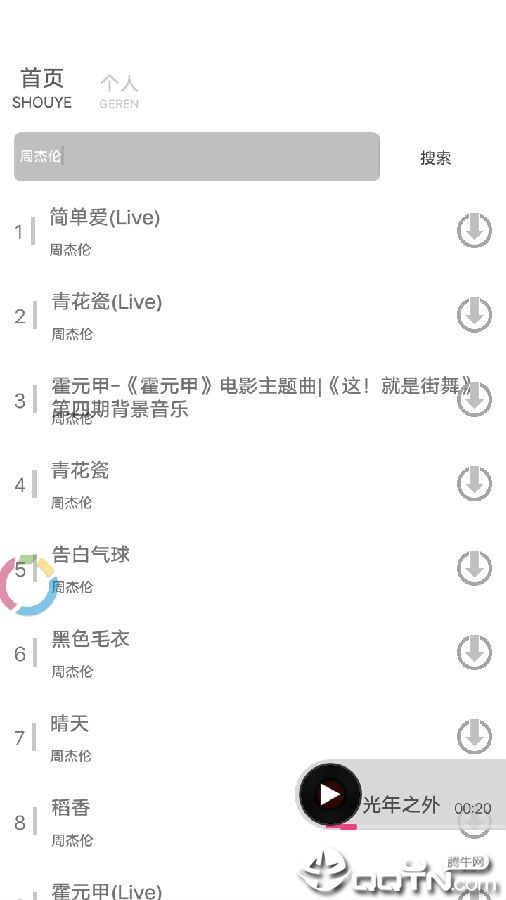Download the song 晴天
The image size is (506, 900).
click(x=474, y=736)
